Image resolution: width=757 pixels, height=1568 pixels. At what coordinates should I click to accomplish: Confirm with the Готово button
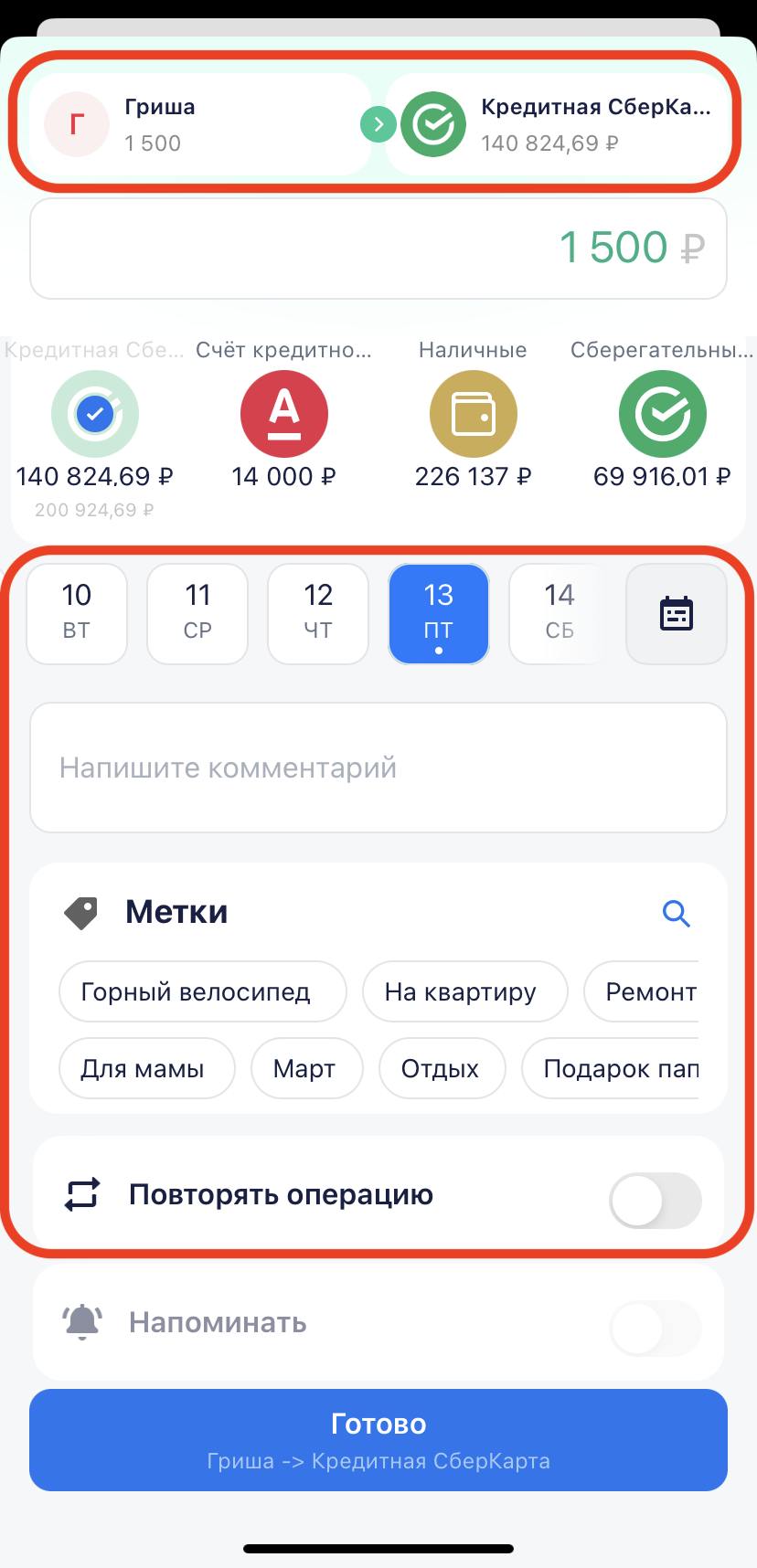(x=378, y=1439)
